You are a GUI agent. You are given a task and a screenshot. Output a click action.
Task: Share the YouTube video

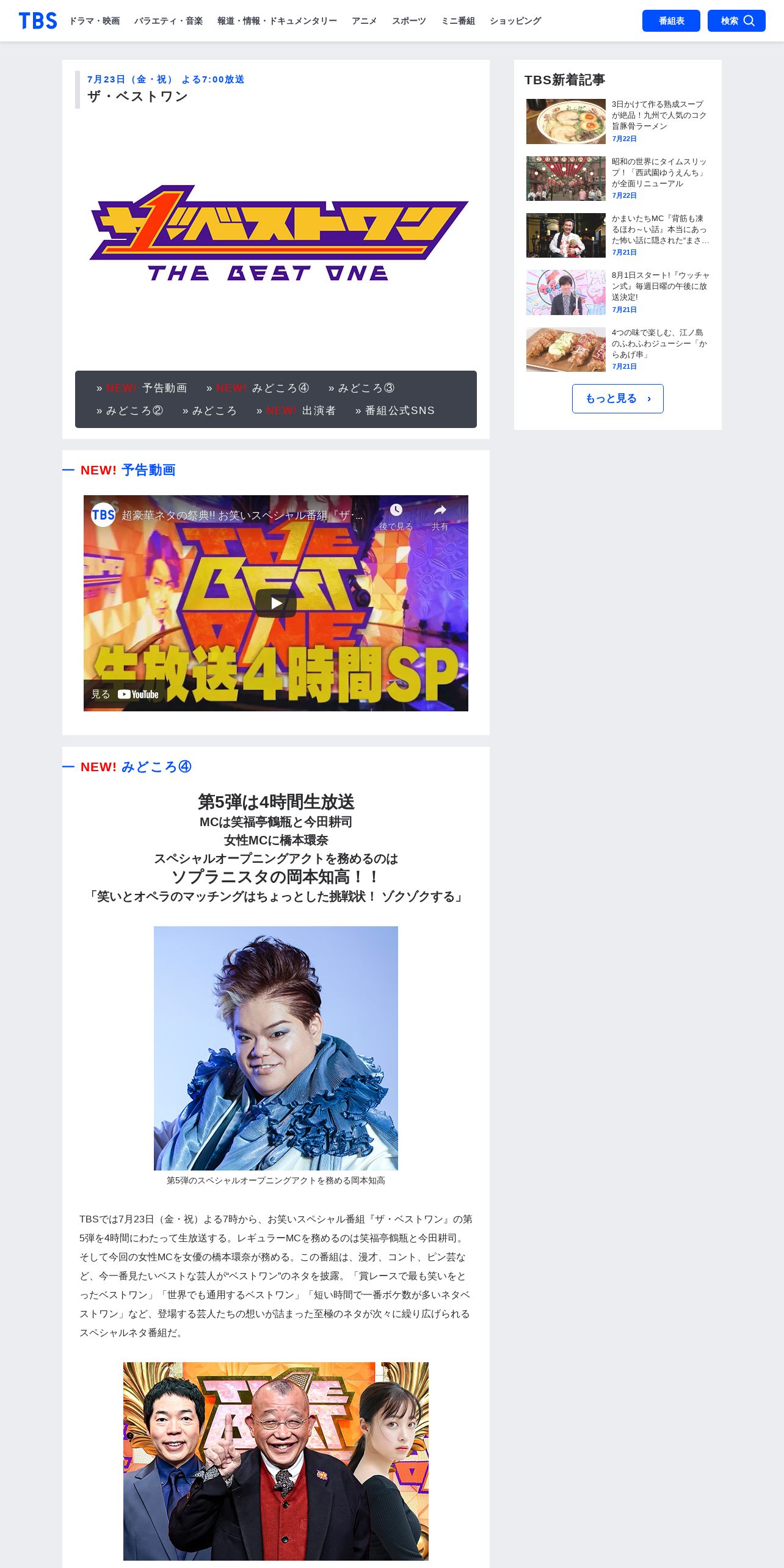[440, 516]
